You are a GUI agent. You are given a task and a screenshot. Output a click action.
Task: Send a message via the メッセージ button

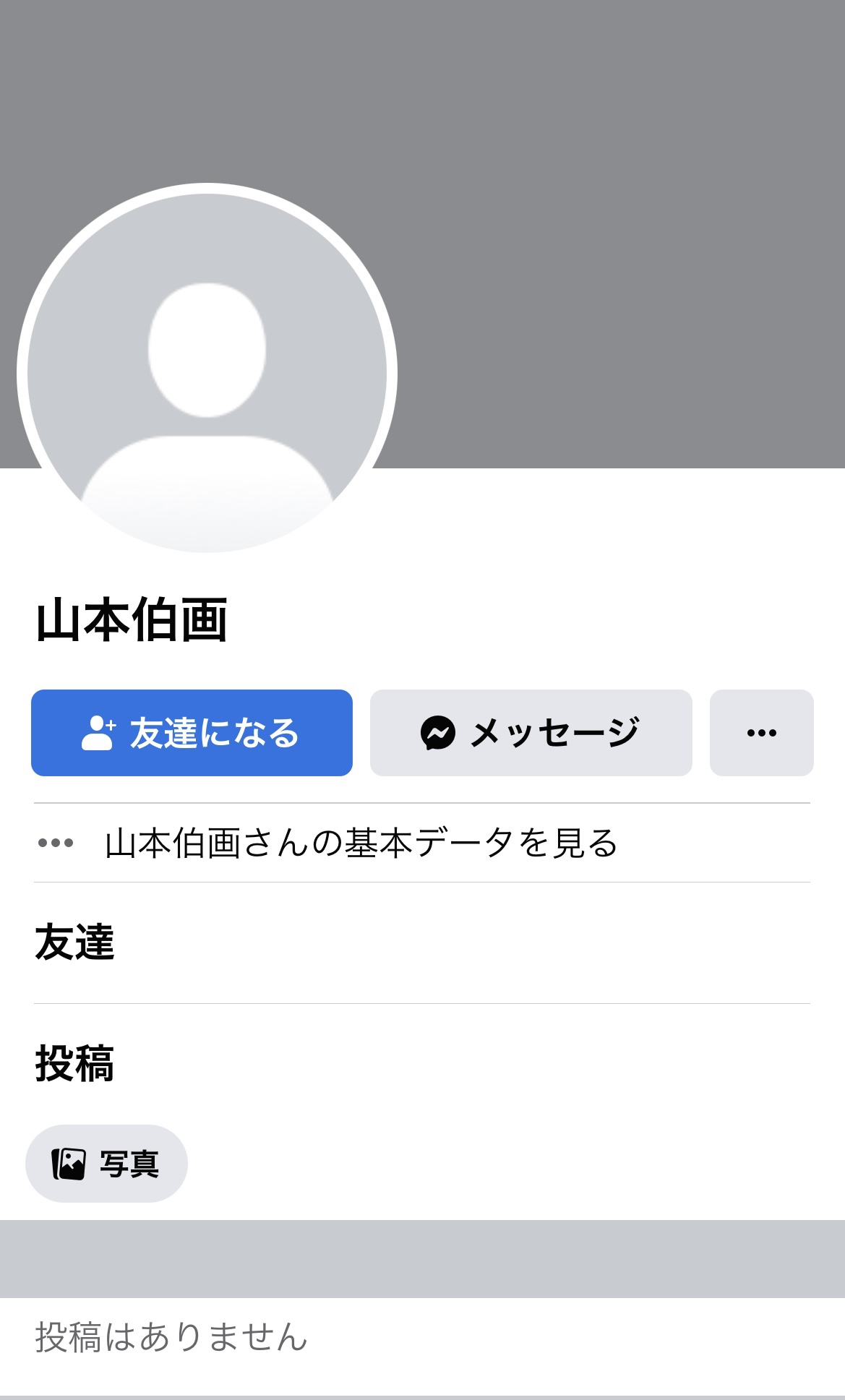(531, 732)
